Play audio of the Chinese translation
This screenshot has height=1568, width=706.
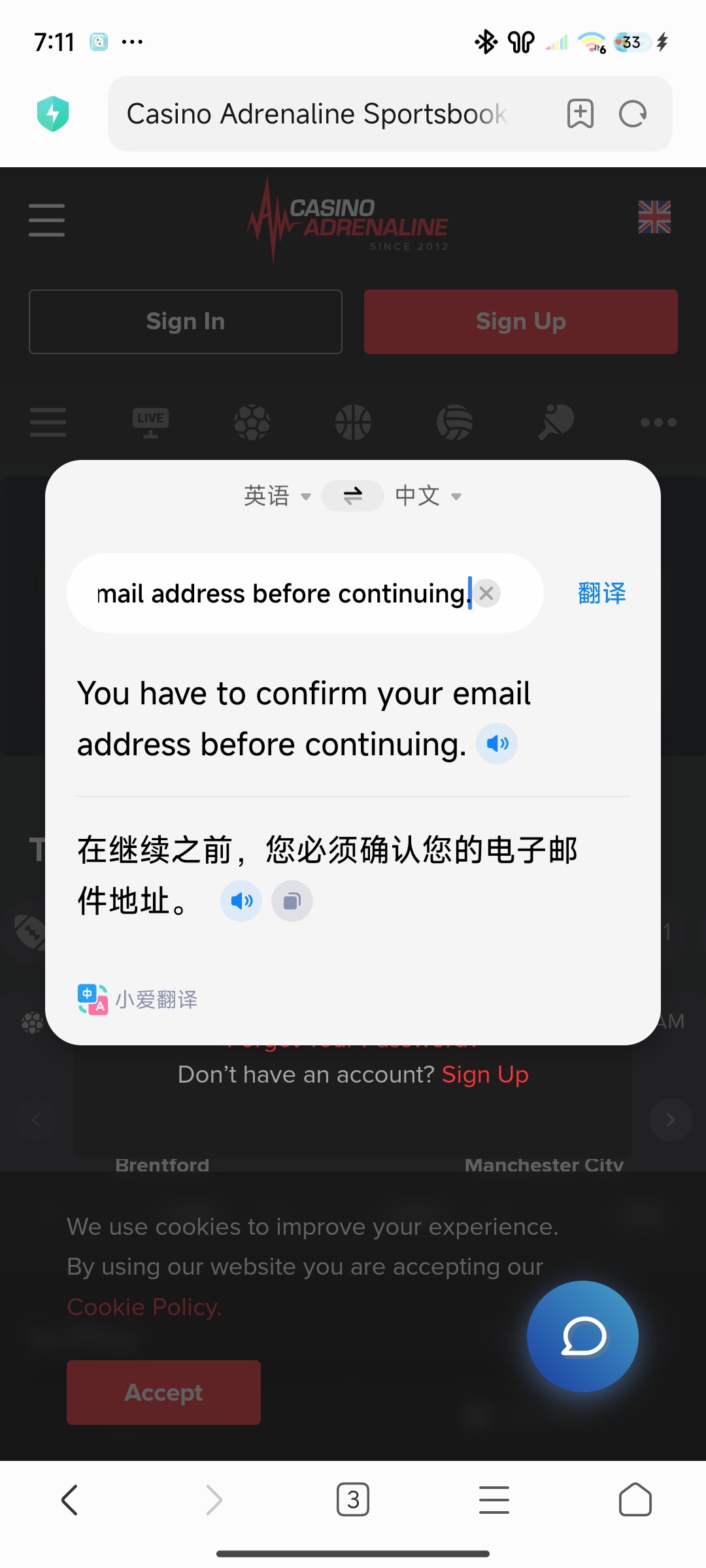pos(241,902)
